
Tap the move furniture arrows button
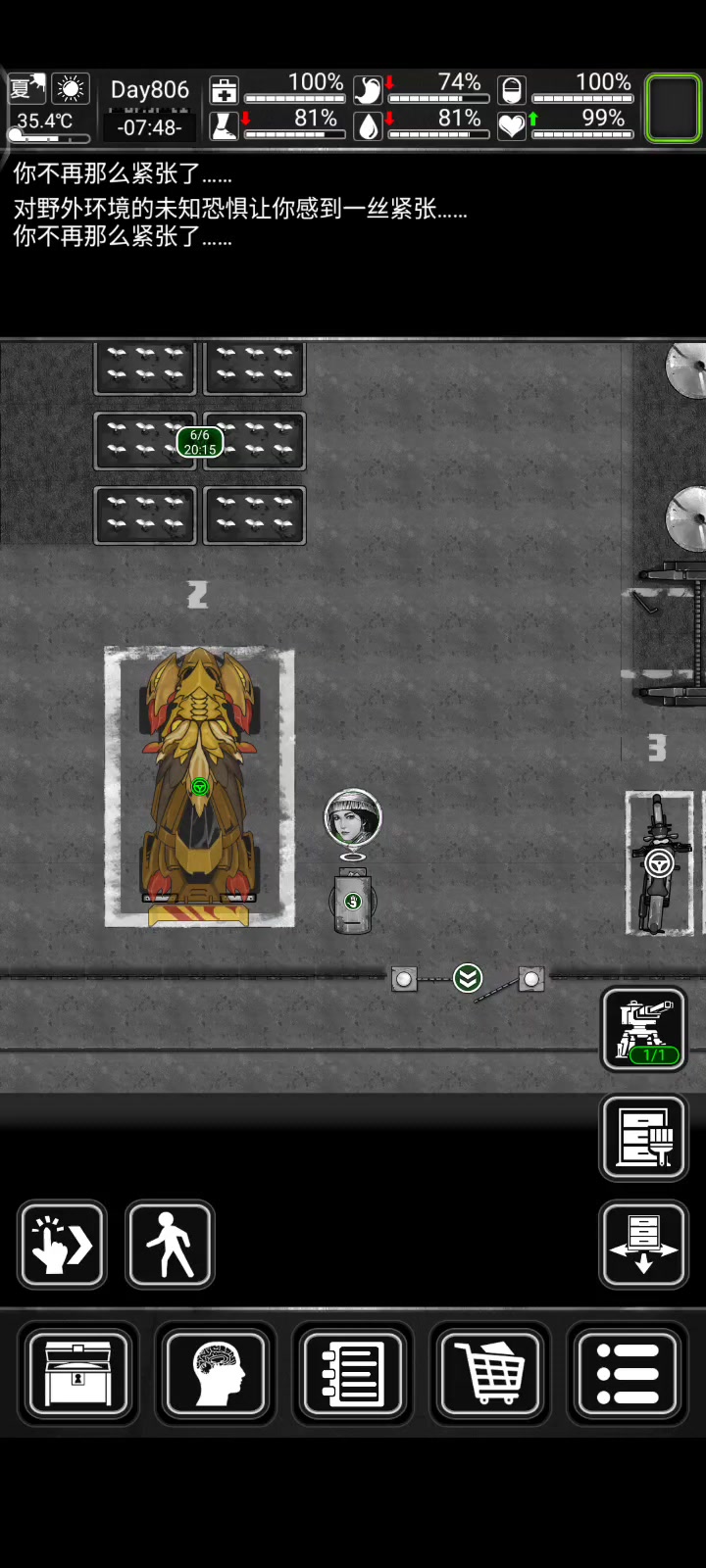(644, 1245)
